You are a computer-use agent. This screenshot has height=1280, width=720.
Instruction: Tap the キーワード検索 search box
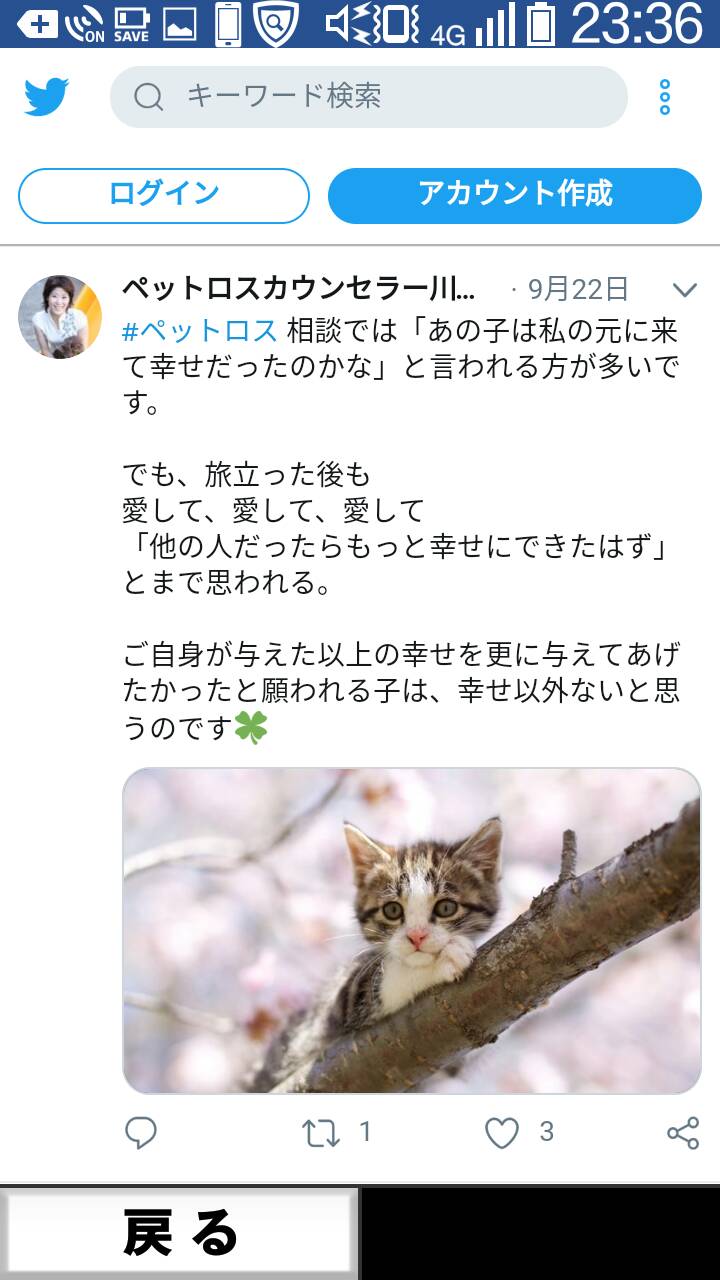[368, 97]
